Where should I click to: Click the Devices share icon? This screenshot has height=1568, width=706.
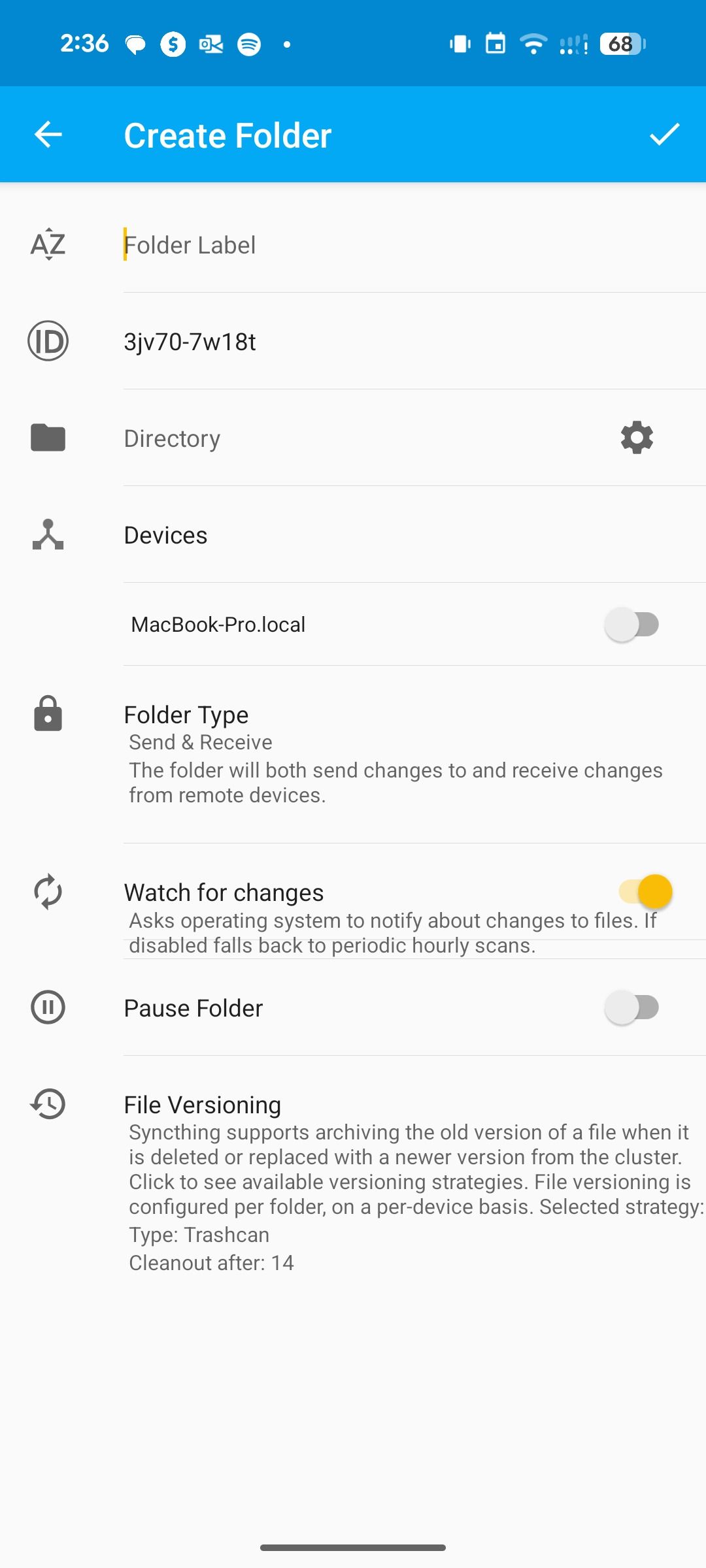tap(48, 534)
